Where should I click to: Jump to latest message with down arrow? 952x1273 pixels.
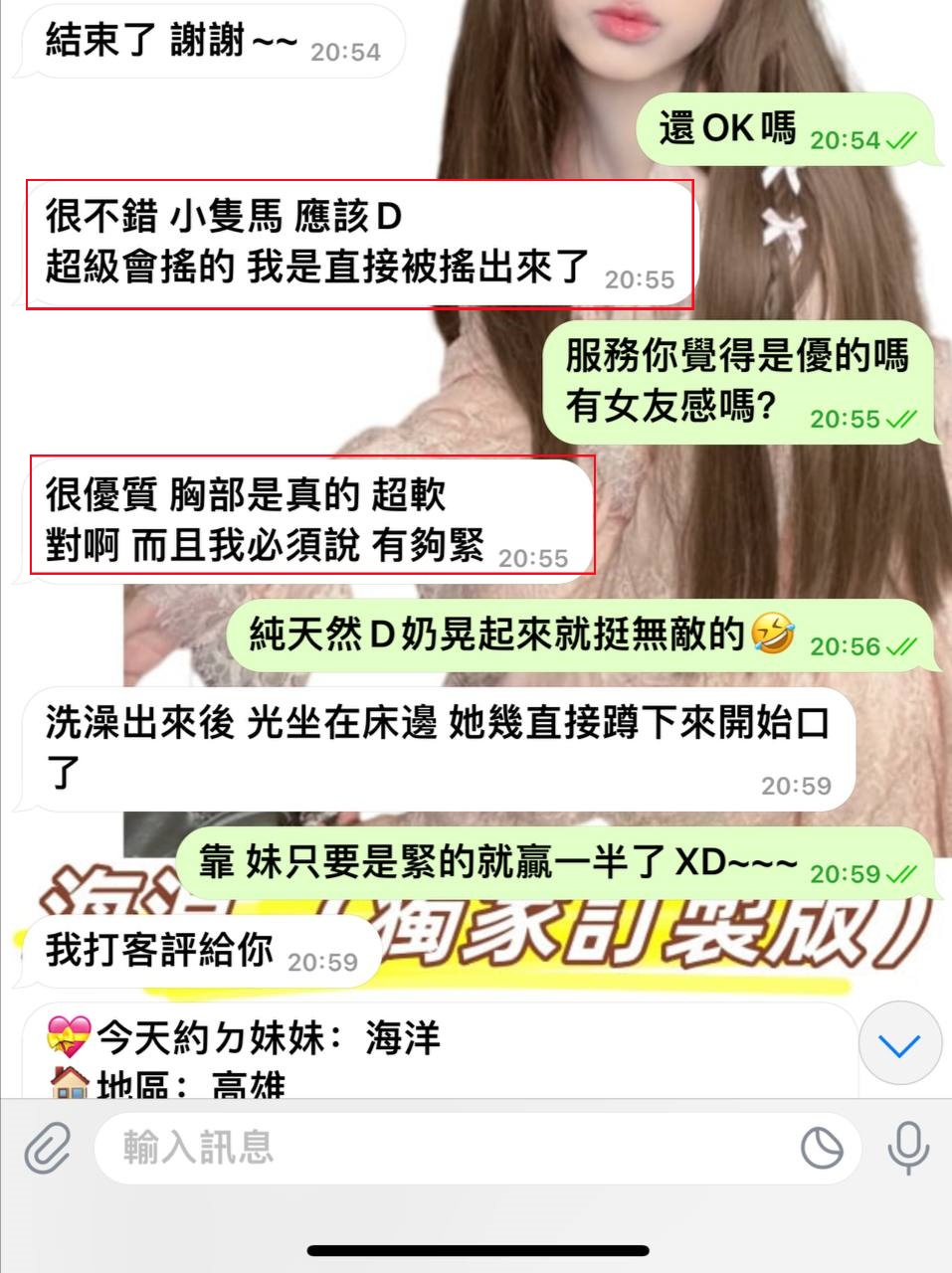click(x=899, y=1044)
